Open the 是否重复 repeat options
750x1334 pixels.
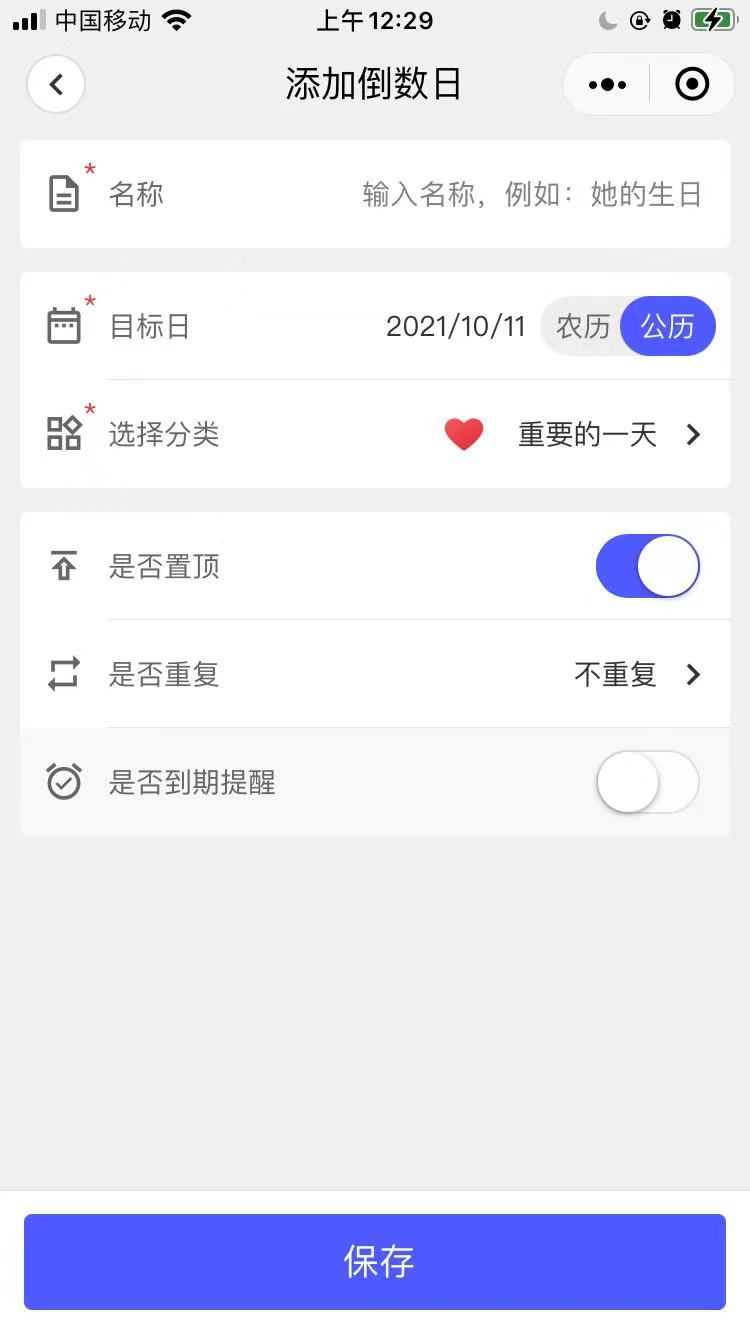pos(636,675)
